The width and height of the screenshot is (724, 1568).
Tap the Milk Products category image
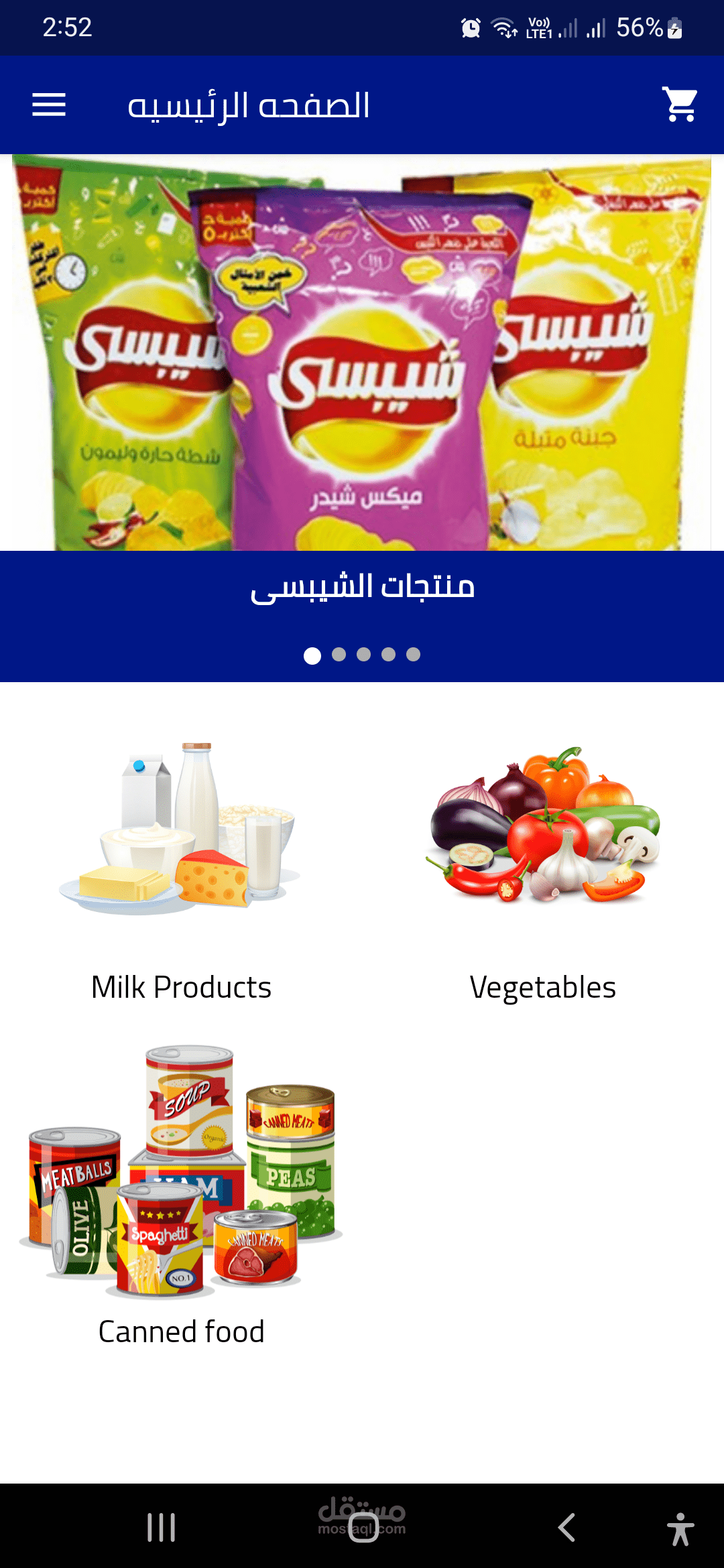click(181, 838)
